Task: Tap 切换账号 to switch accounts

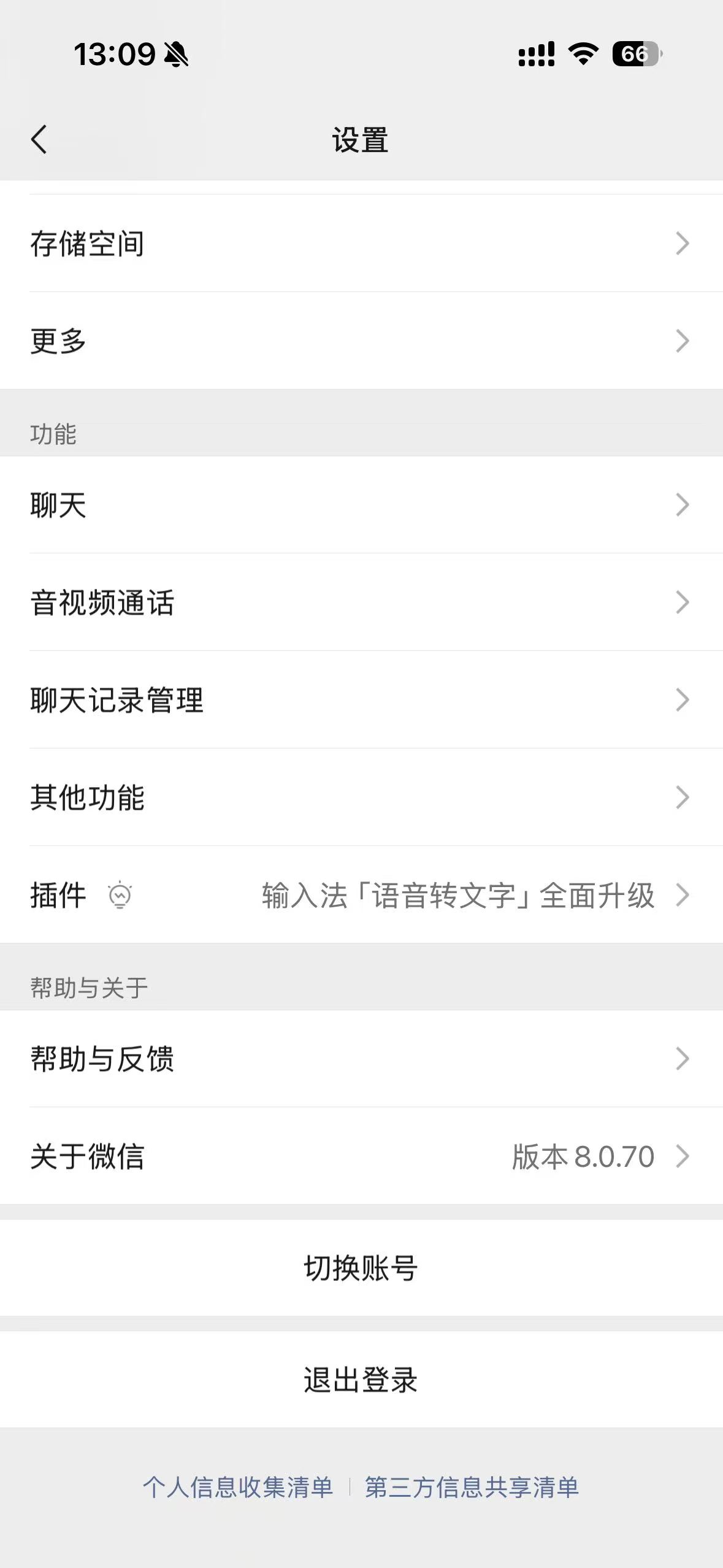Action: coord(361,1268)
